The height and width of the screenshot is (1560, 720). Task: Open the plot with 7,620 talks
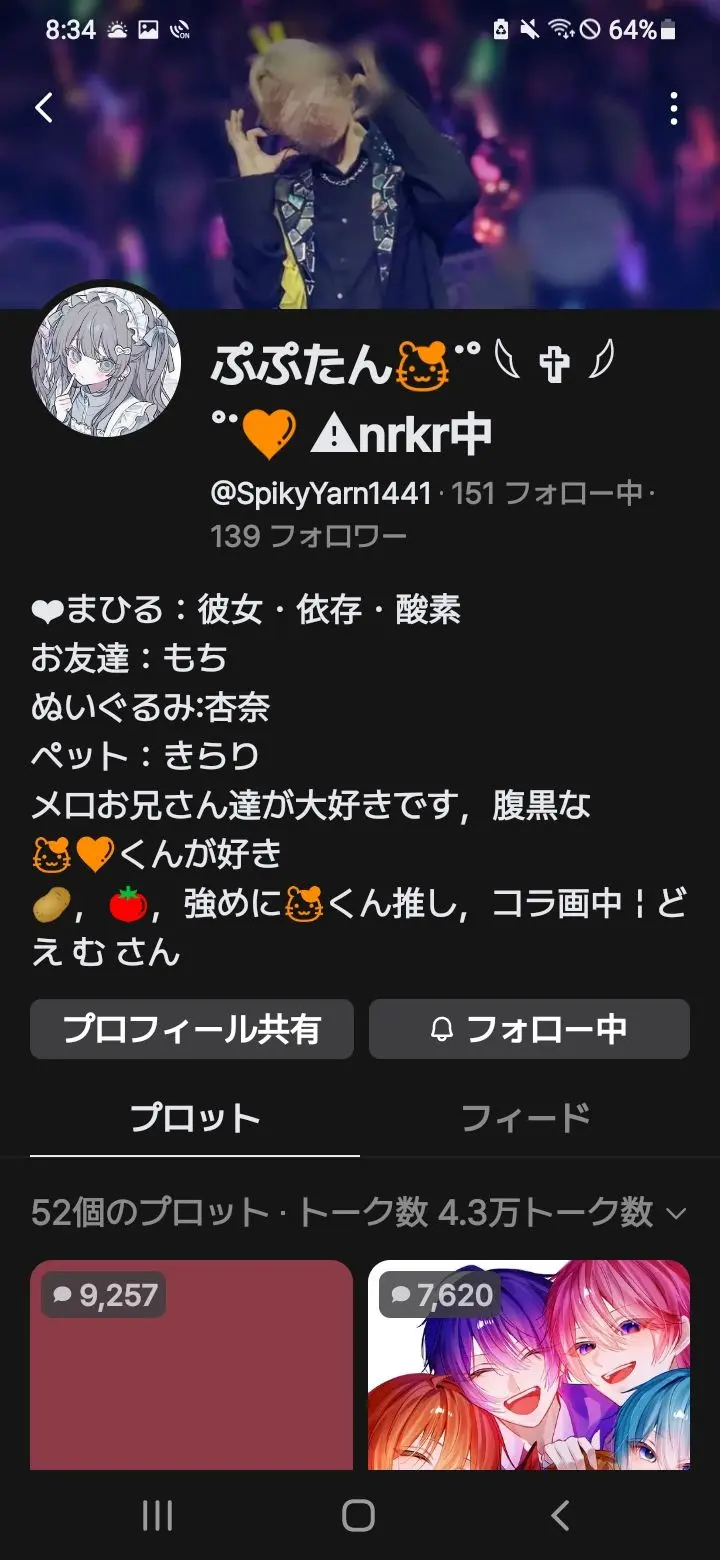[529, 1365]
